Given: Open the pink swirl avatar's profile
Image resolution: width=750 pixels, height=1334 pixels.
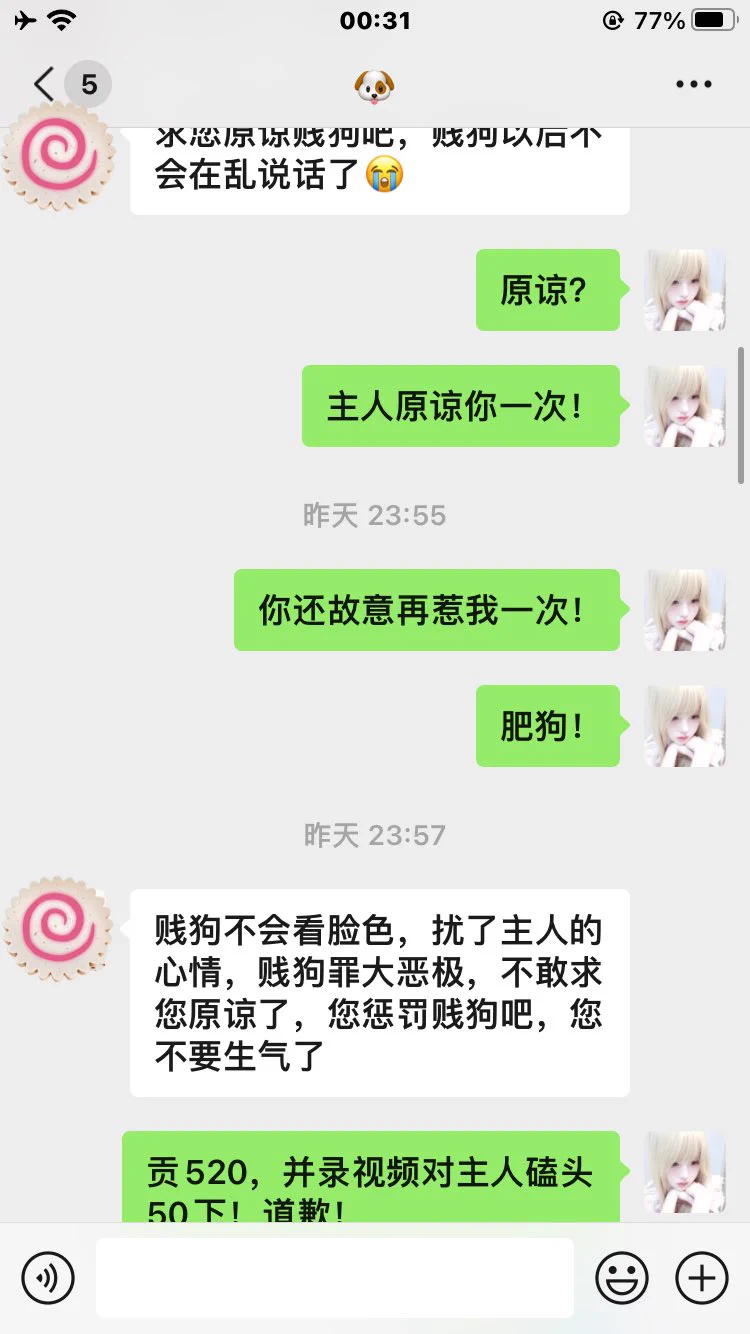Looking at the screenshot, I should (x=58, y=929).
